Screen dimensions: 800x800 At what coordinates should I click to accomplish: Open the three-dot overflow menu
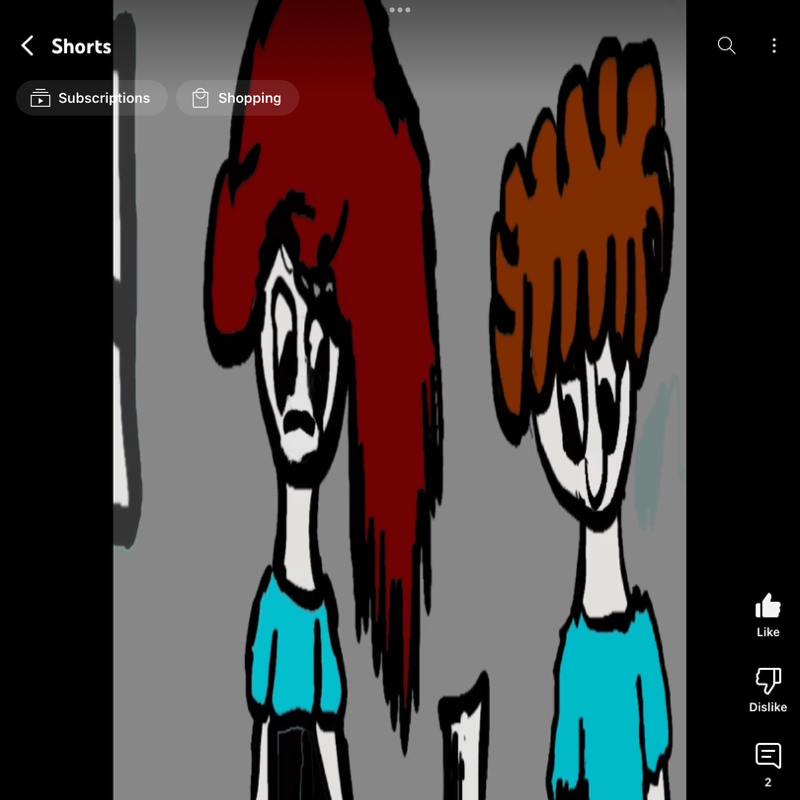(x=774, y=45)
